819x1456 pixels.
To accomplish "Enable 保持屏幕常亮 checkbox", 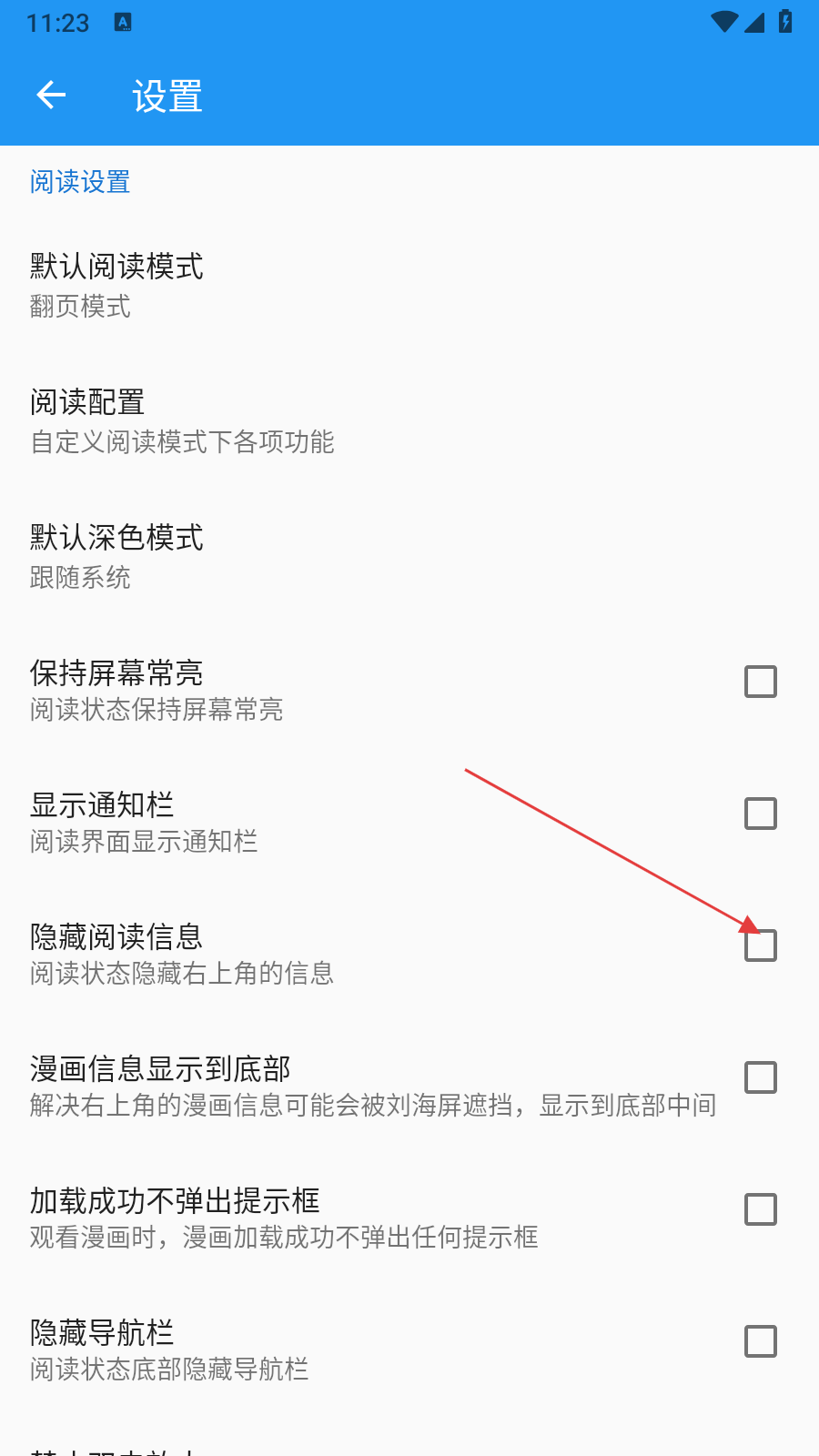I will coord(760,682).
